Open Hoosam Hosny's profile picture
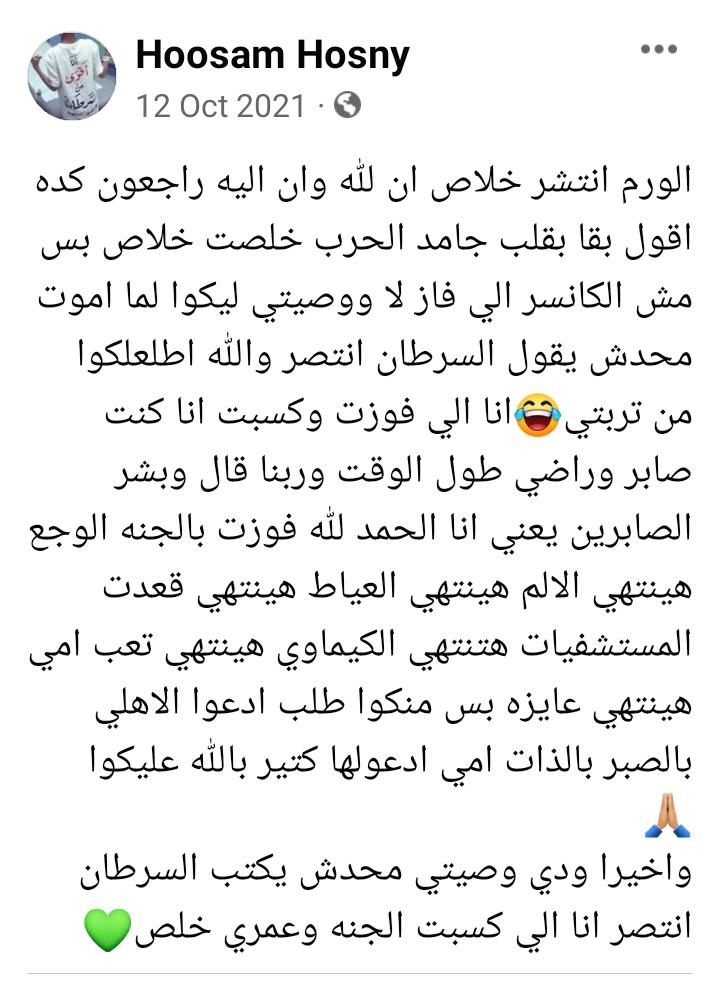The image size is (720, 982). (72, 75)
